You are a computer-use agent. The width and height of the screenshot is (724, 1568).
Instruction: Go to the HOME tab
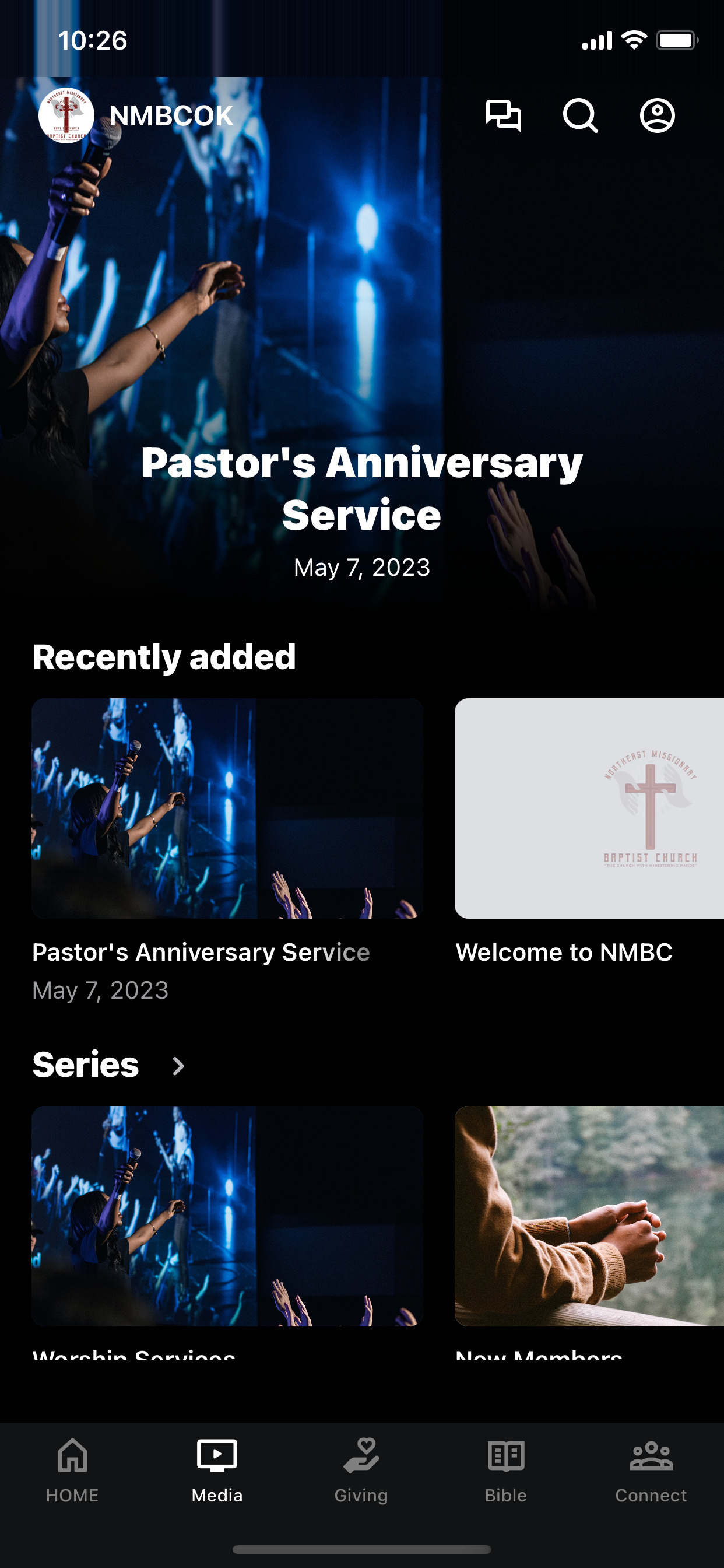click(x=72, y=1469)
